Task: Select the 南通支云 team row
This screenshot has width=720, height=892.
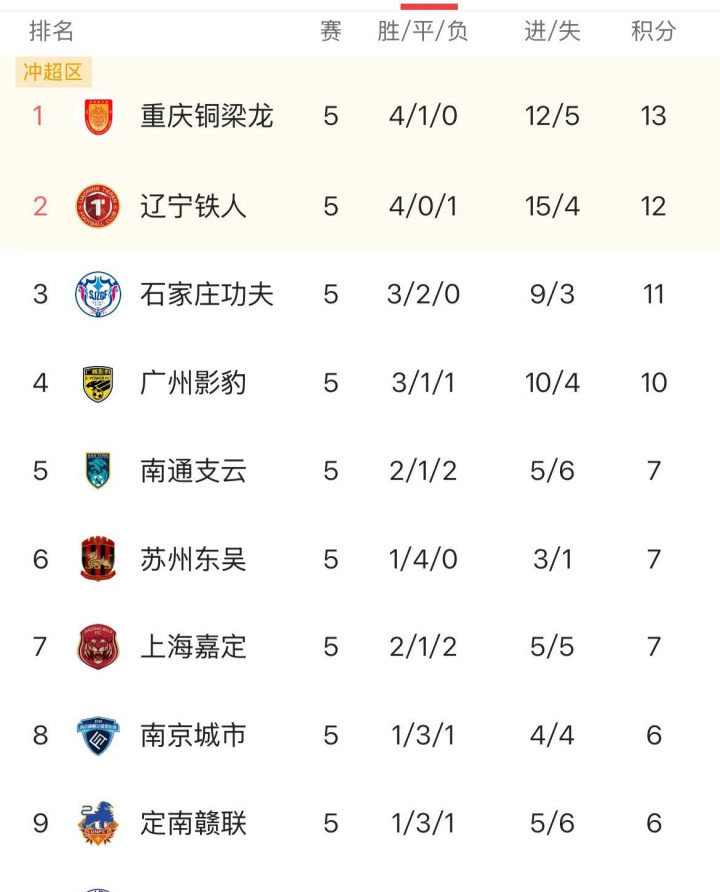Action: 360,470
